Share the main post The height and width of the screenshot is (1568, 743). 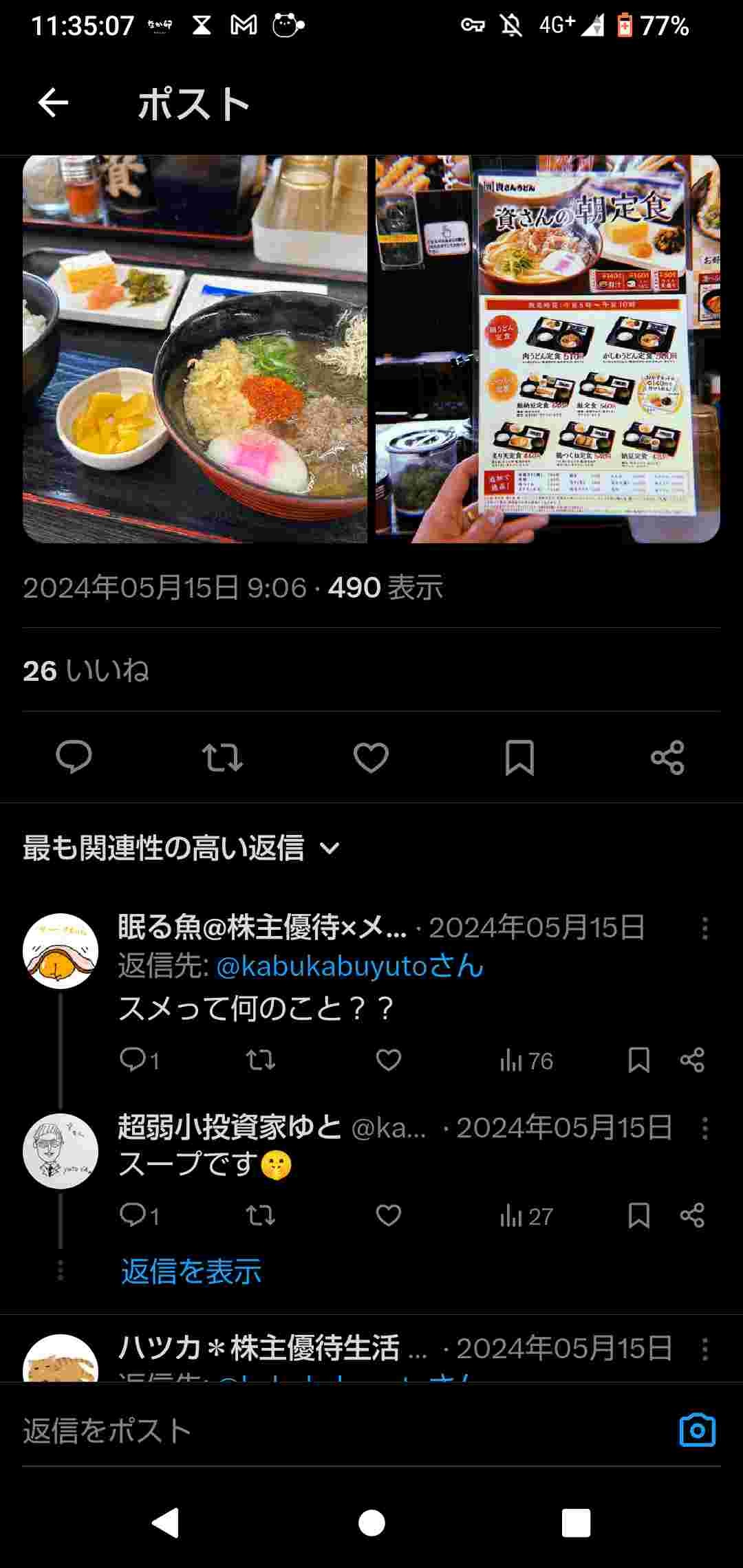(x=667, y=757)
